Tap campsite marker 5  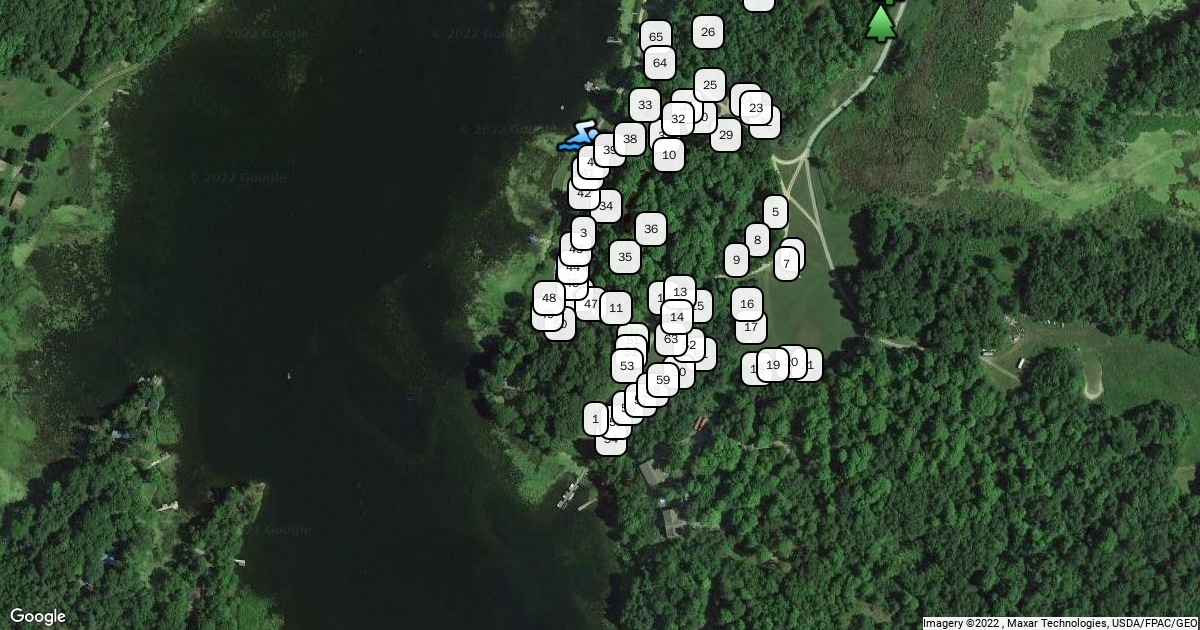[776, 212]
